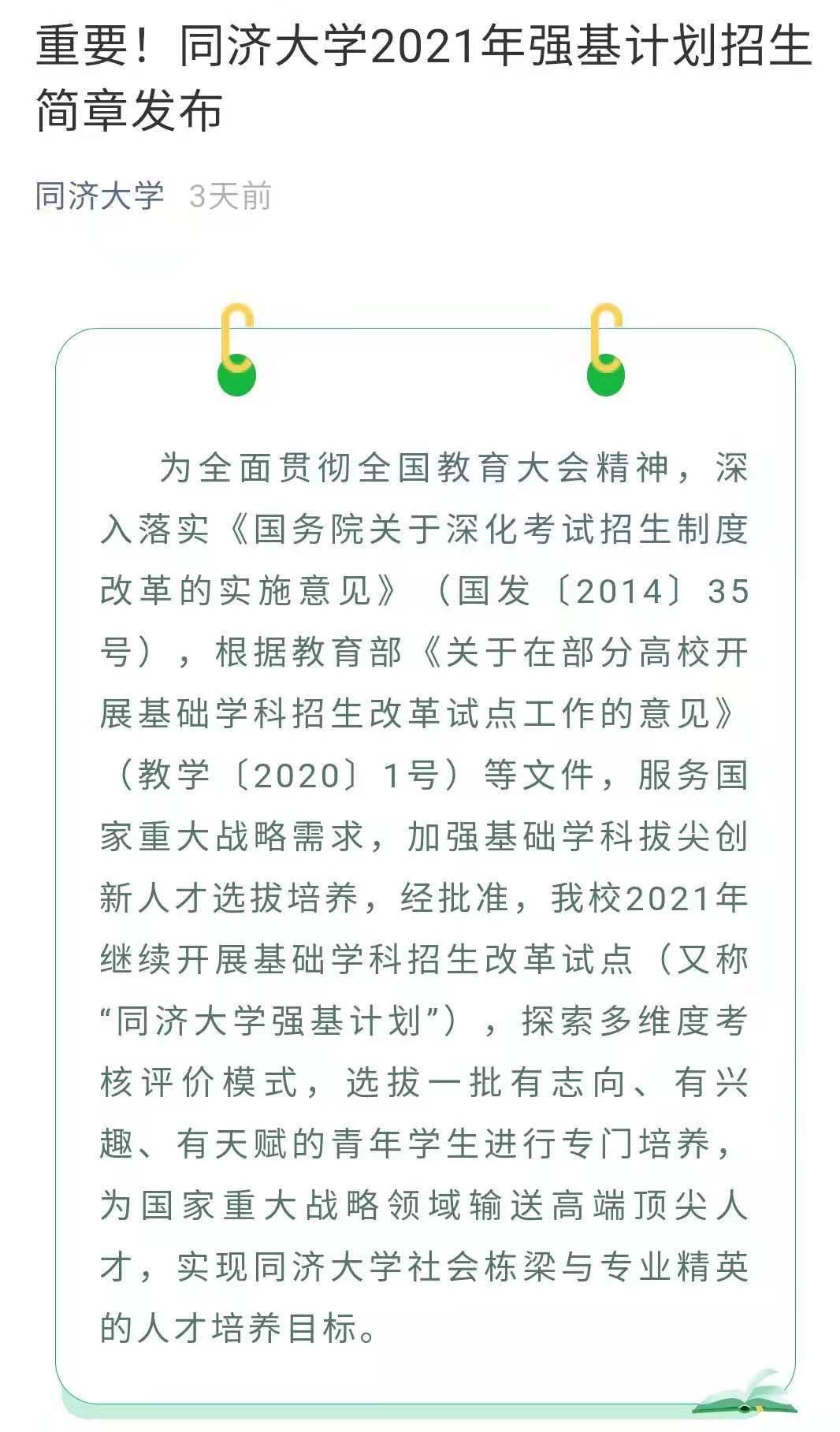Open the 同济大学 account link

100,196
